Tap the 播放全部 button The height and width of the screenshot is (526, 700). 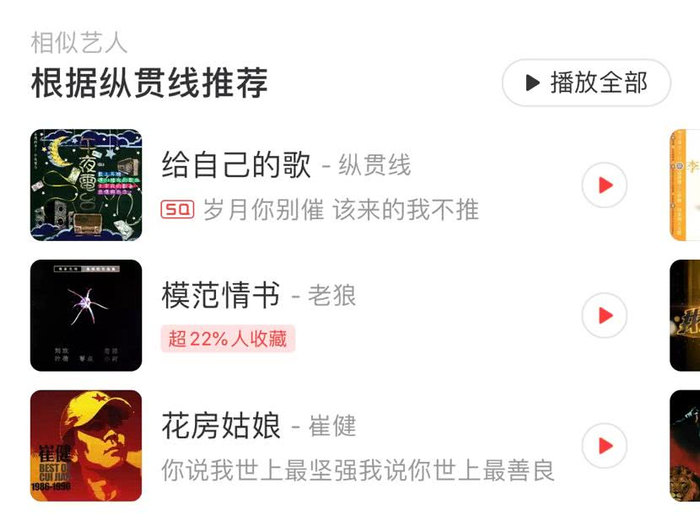(x=586, y=83)
